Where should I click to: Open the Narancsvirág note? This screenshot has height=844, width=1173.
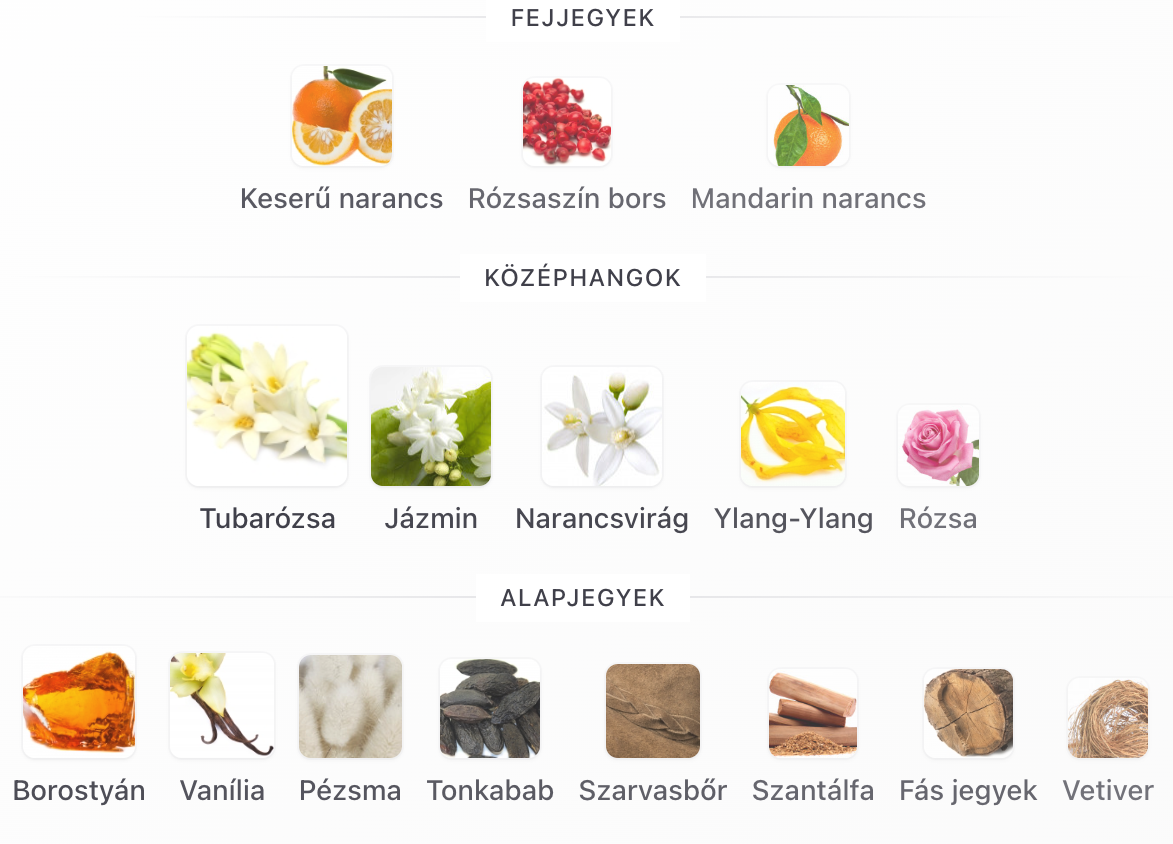[602, 427]
